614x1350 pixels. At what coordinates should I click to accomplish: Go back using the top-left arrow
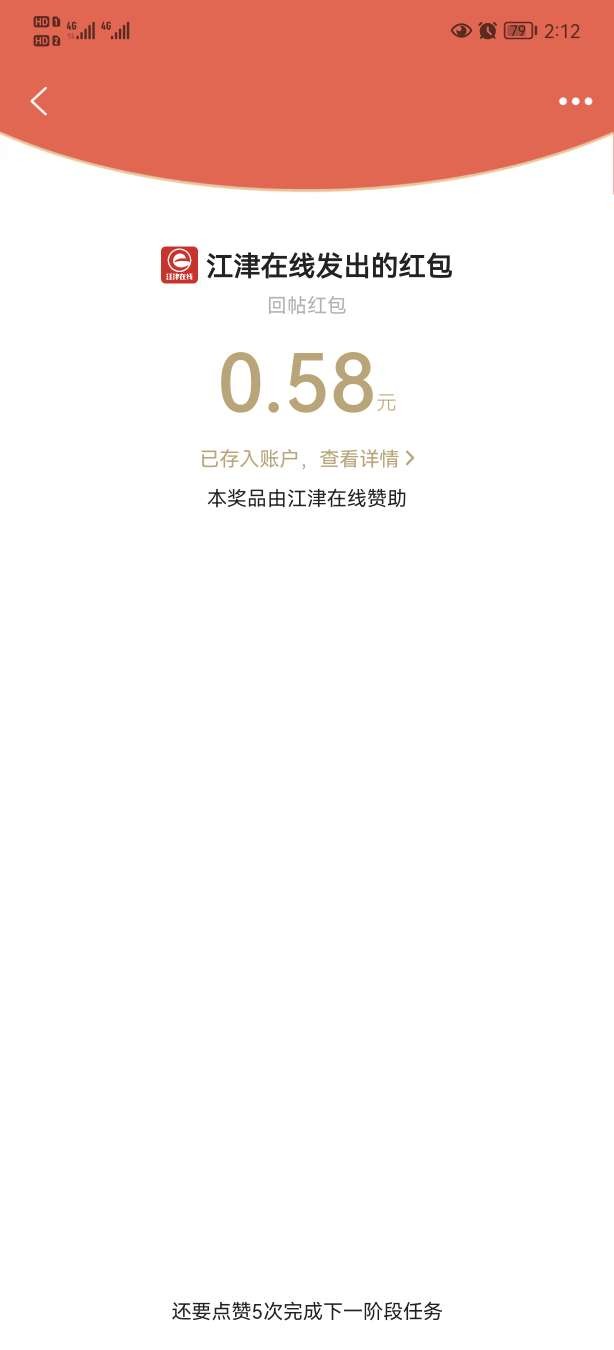[x=39, y=101]
